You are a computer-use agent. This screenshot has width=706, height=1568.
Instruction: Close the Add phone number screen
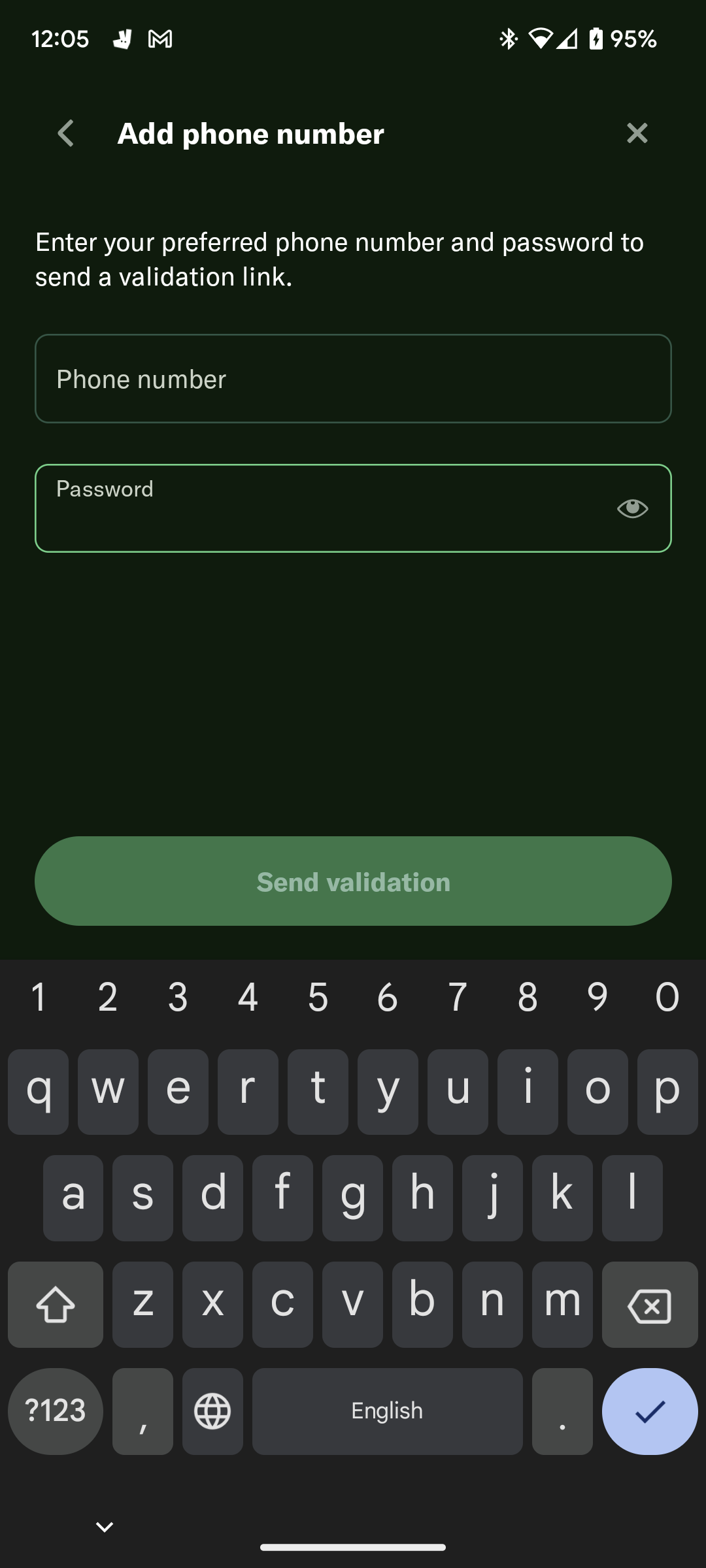tap(637, 133)
